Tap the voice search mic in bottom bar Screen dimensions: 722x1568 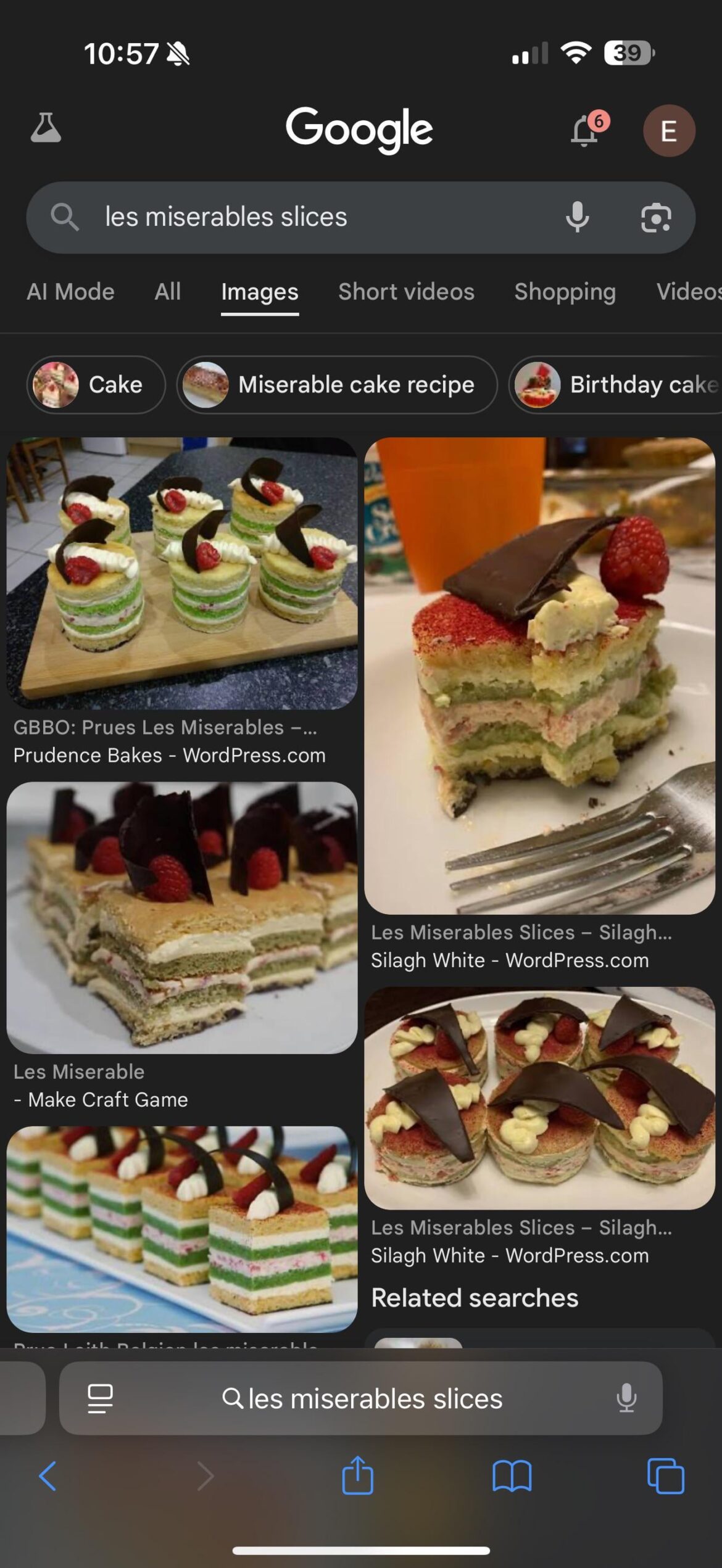click(x=626, y=1398)
